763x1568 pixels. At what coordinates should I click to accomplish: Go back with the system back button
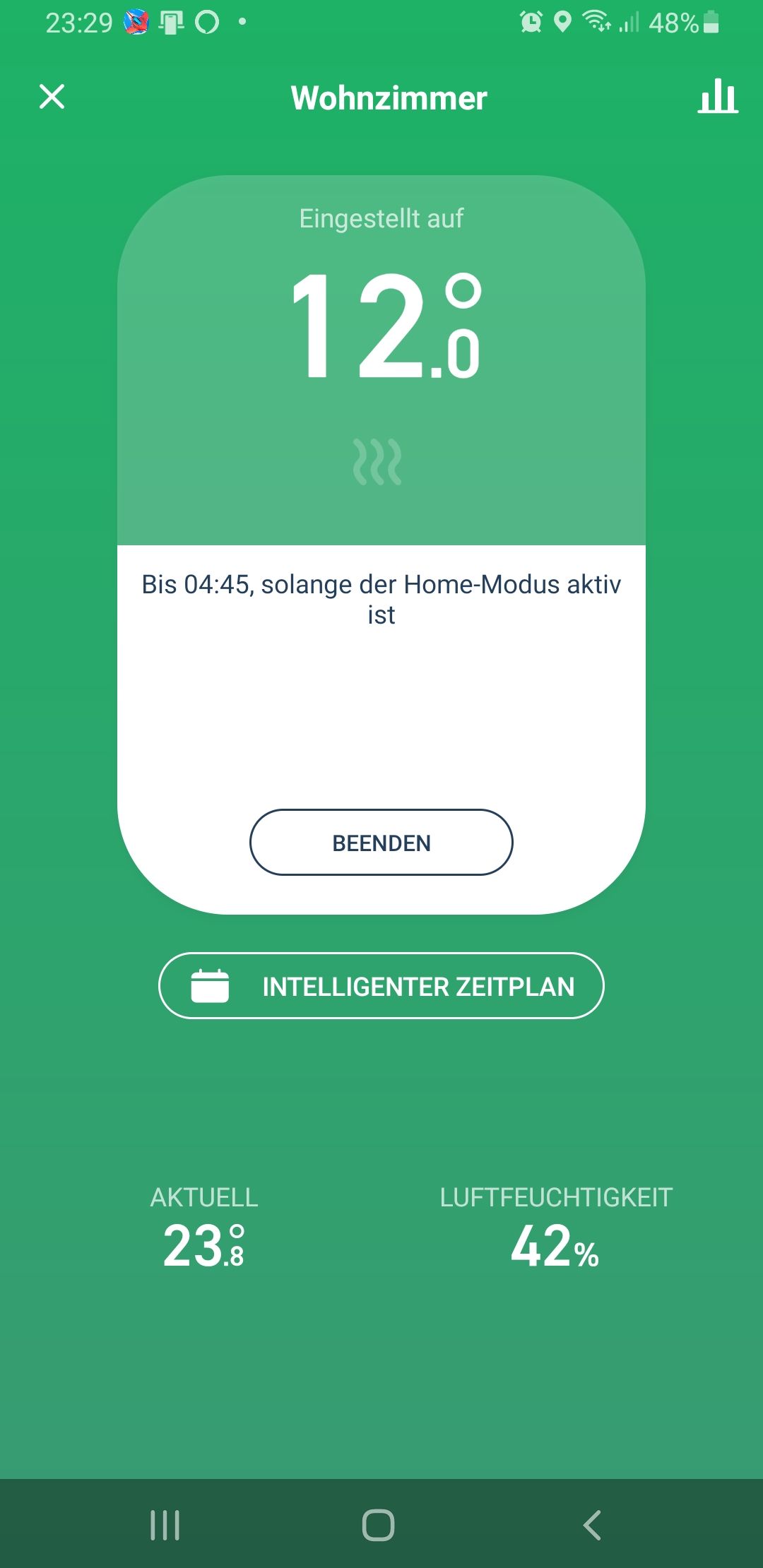[x=592, y=1525]
